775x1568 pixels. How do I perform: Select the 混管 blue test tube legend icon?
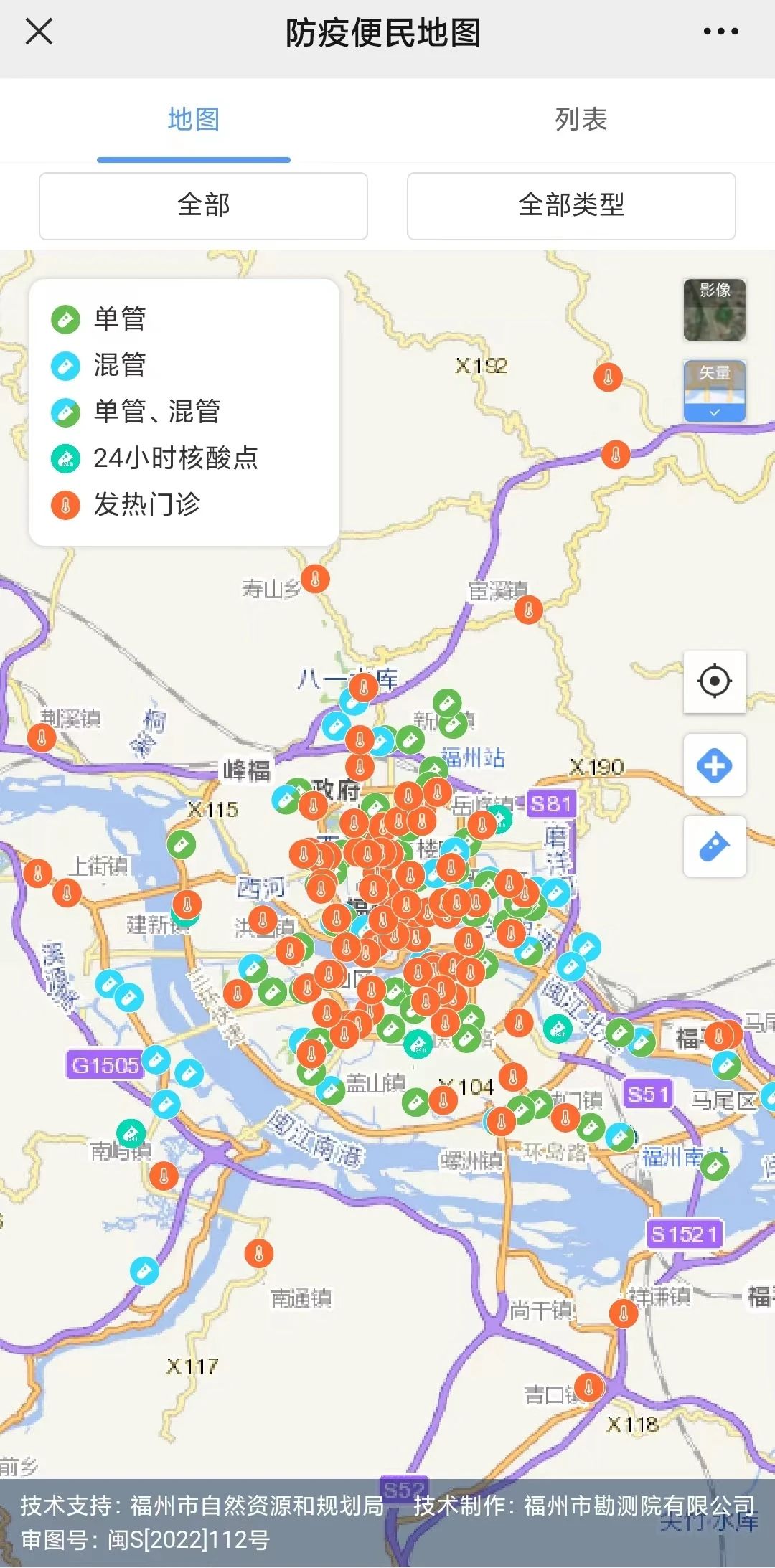point(67,366)
